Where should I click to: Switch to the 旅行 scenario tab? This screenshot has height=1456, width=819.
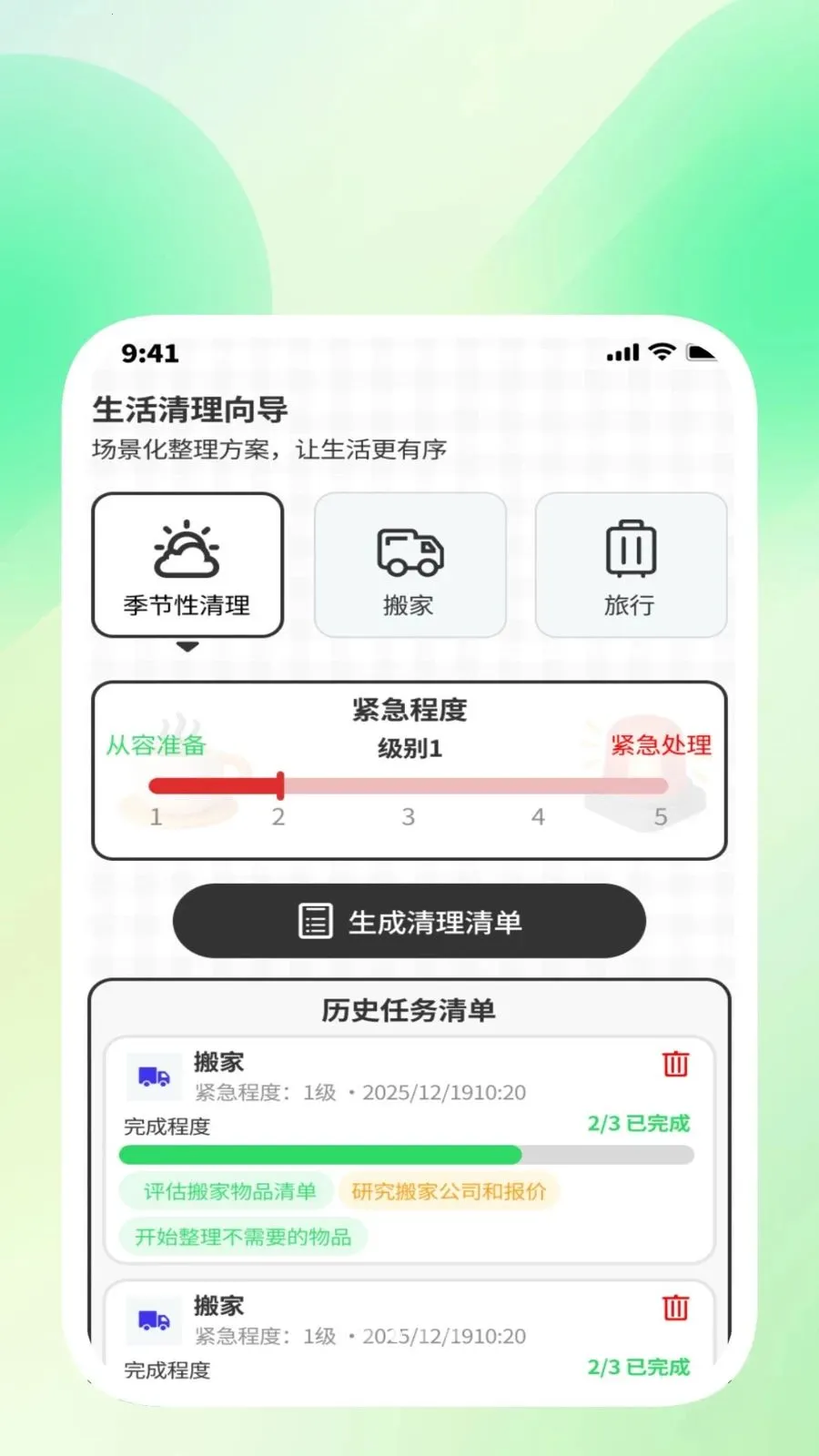(630, 564)
